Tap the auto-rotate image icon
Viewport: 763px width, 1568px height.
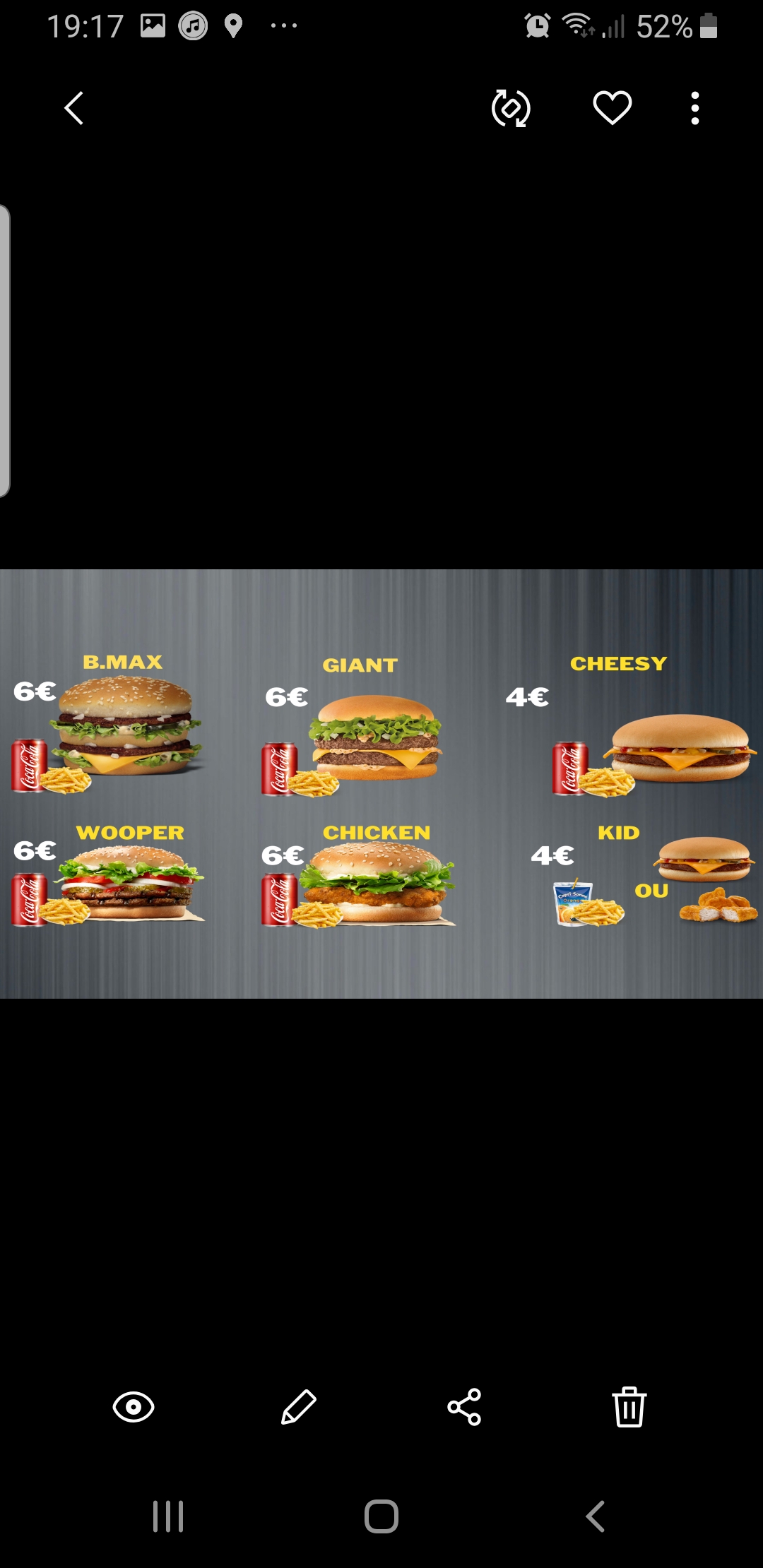click(511, 108)
